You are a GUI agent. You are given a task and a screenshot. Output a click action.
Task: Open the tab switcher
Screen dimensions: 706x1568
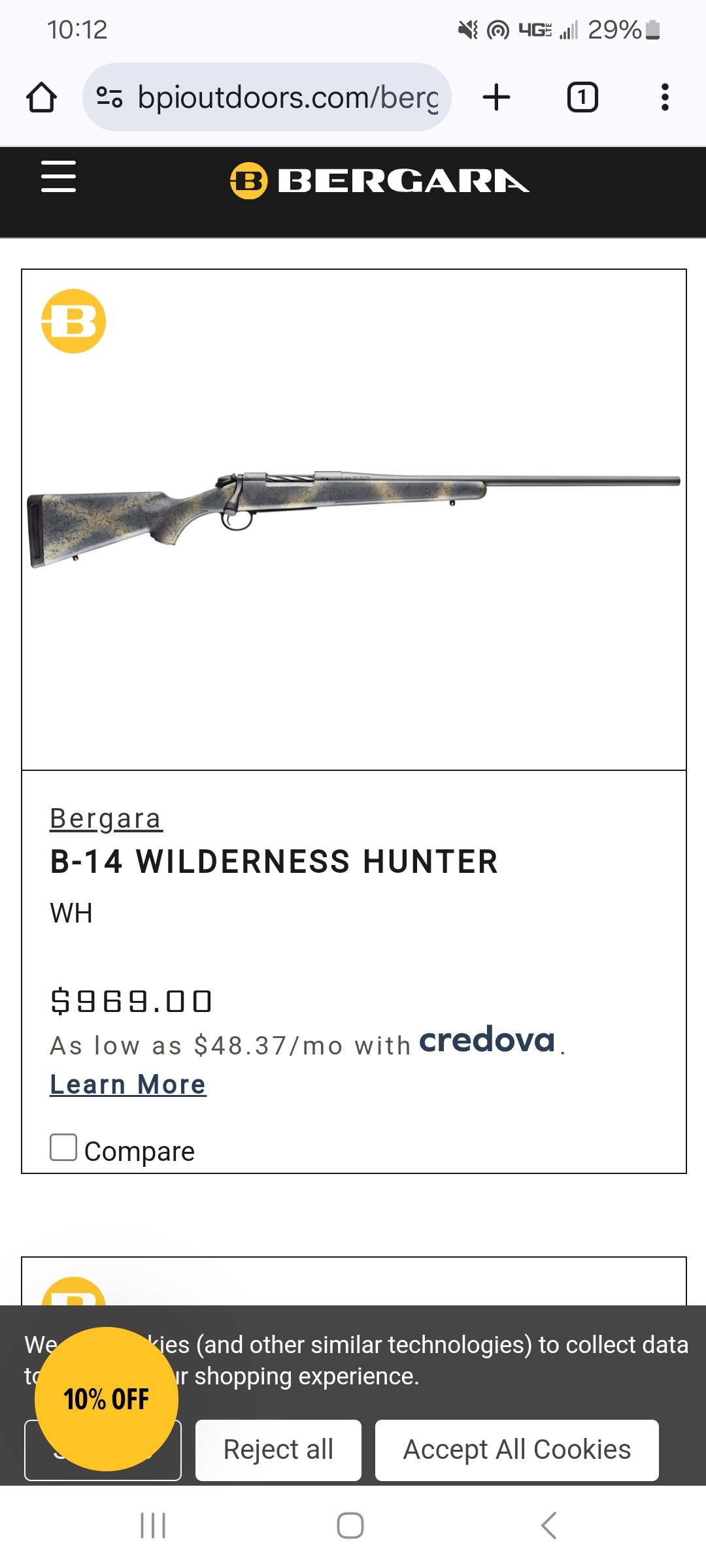(582, 97)
